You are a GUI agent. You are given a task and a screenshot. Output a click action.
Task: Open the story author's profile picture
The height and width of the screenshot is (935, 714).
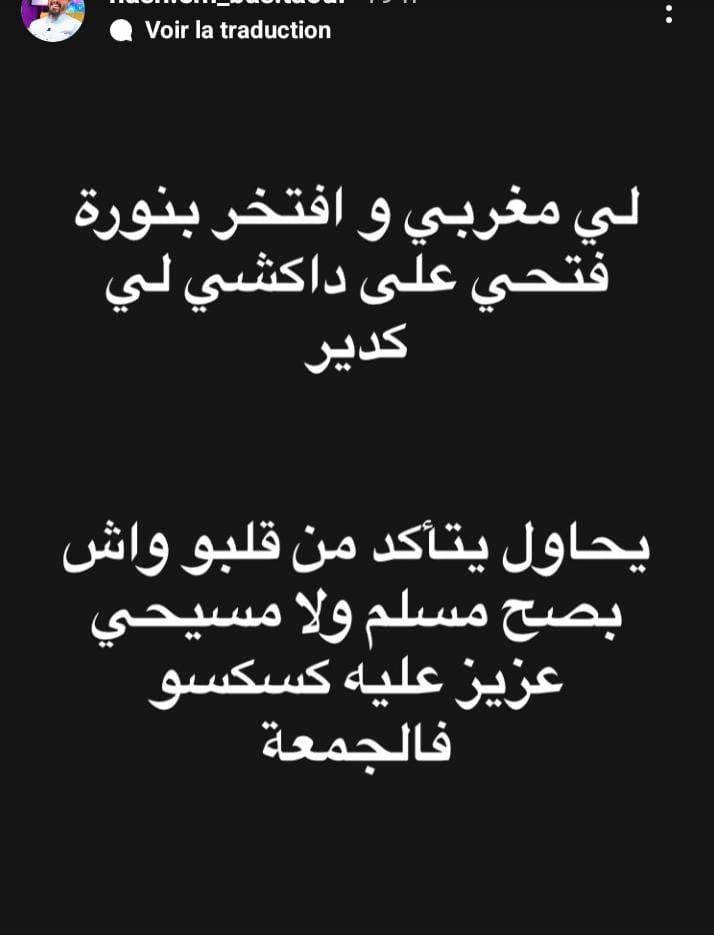click(x=52, y=14)
